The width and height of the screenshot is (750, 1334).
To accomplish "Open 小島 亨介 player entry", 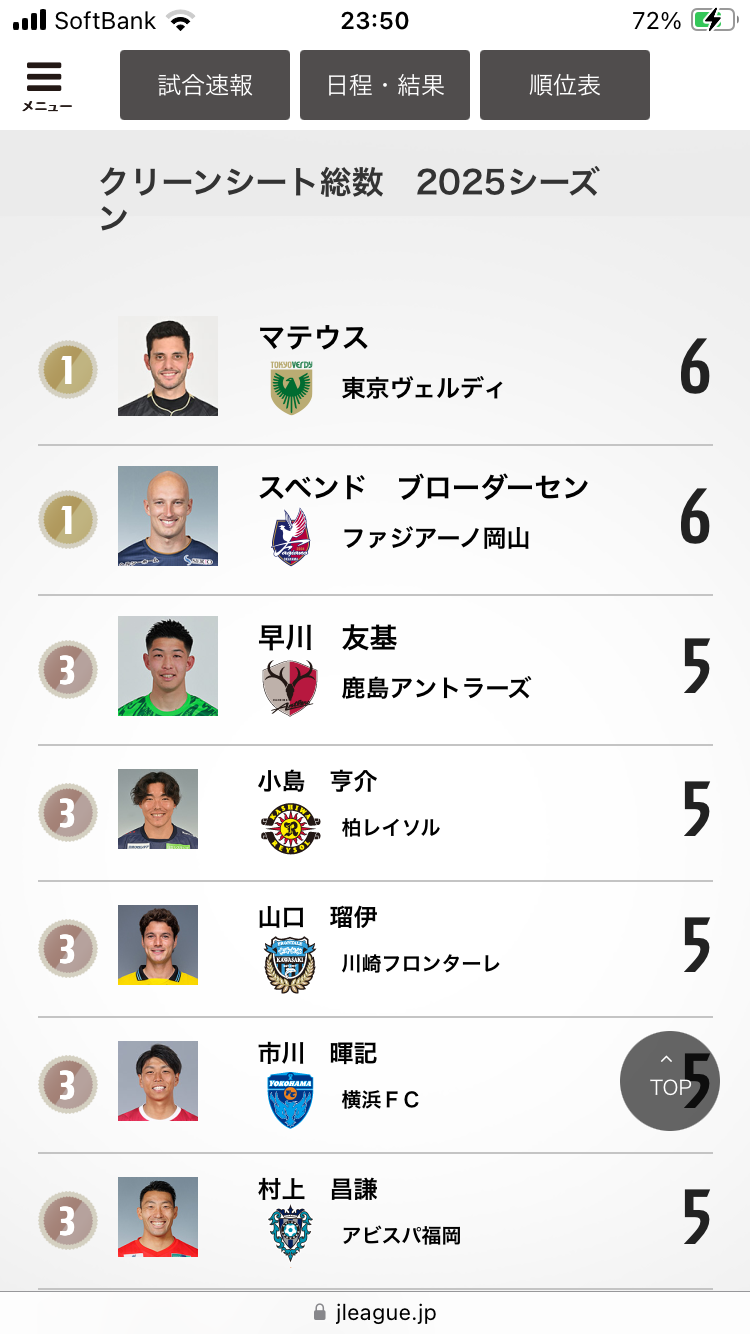I will coord(375,813).
